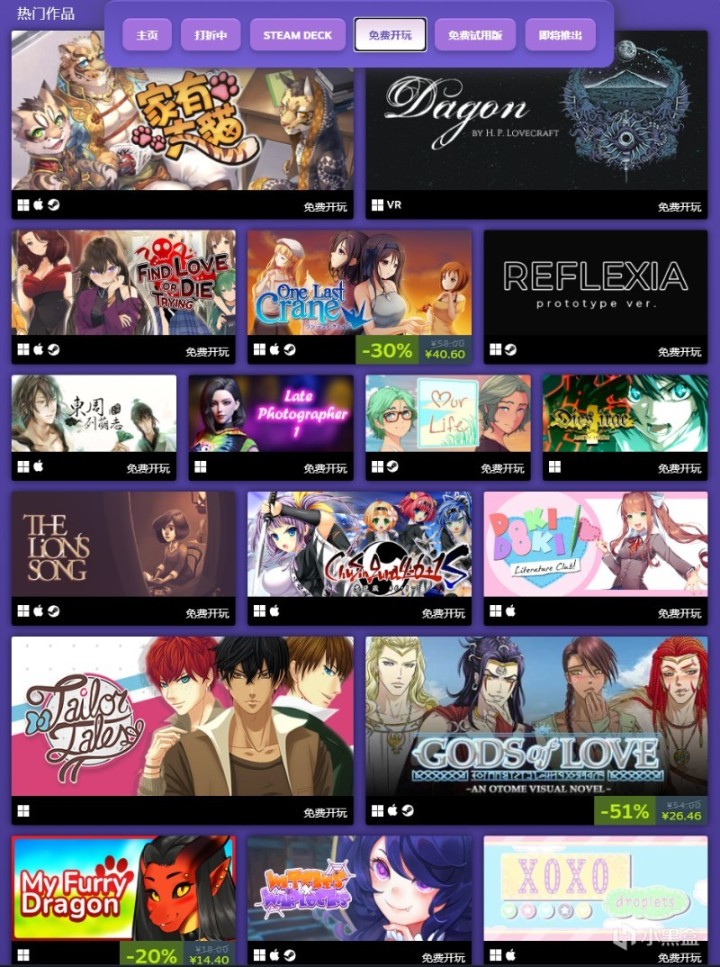Switch to the 即将推出 tab
720x967 pixels.
click(560, 35)
